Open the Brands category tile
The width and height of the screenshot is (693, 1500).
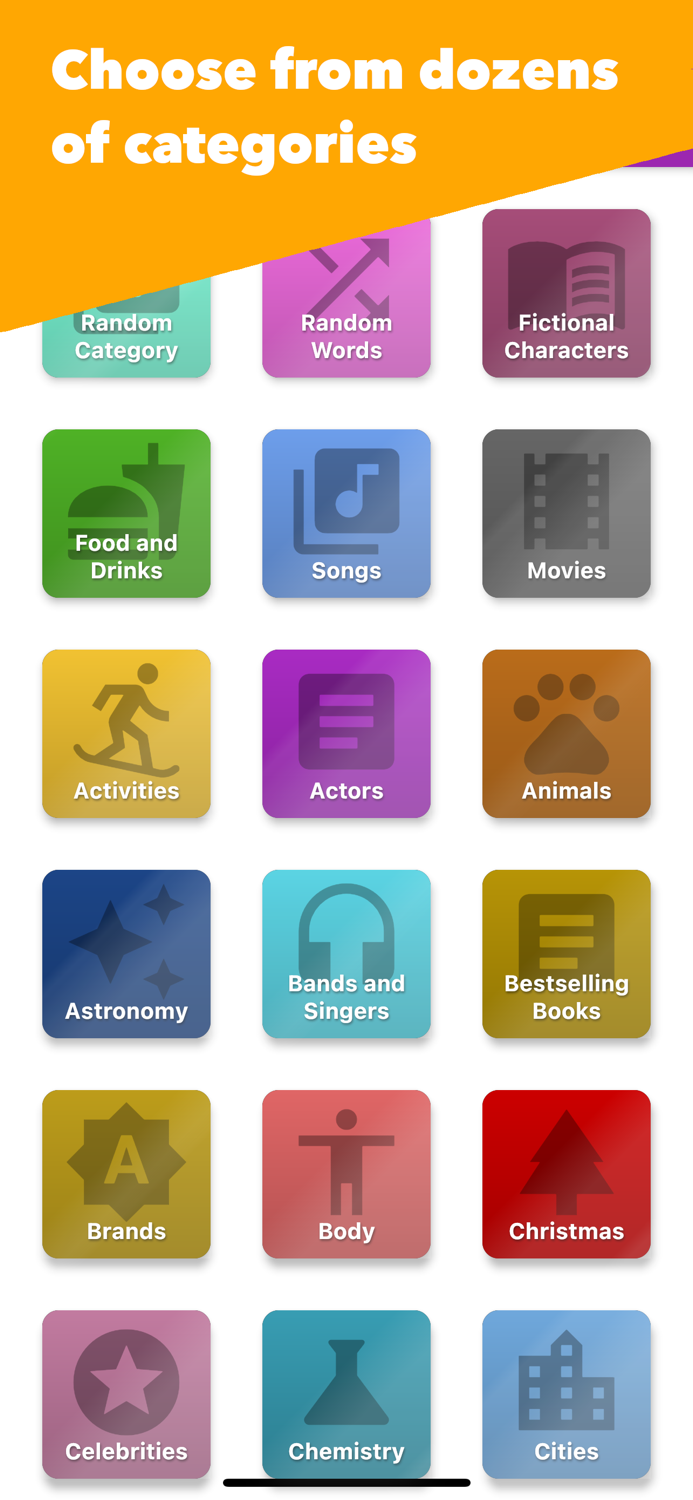[x=126, y=1173]
